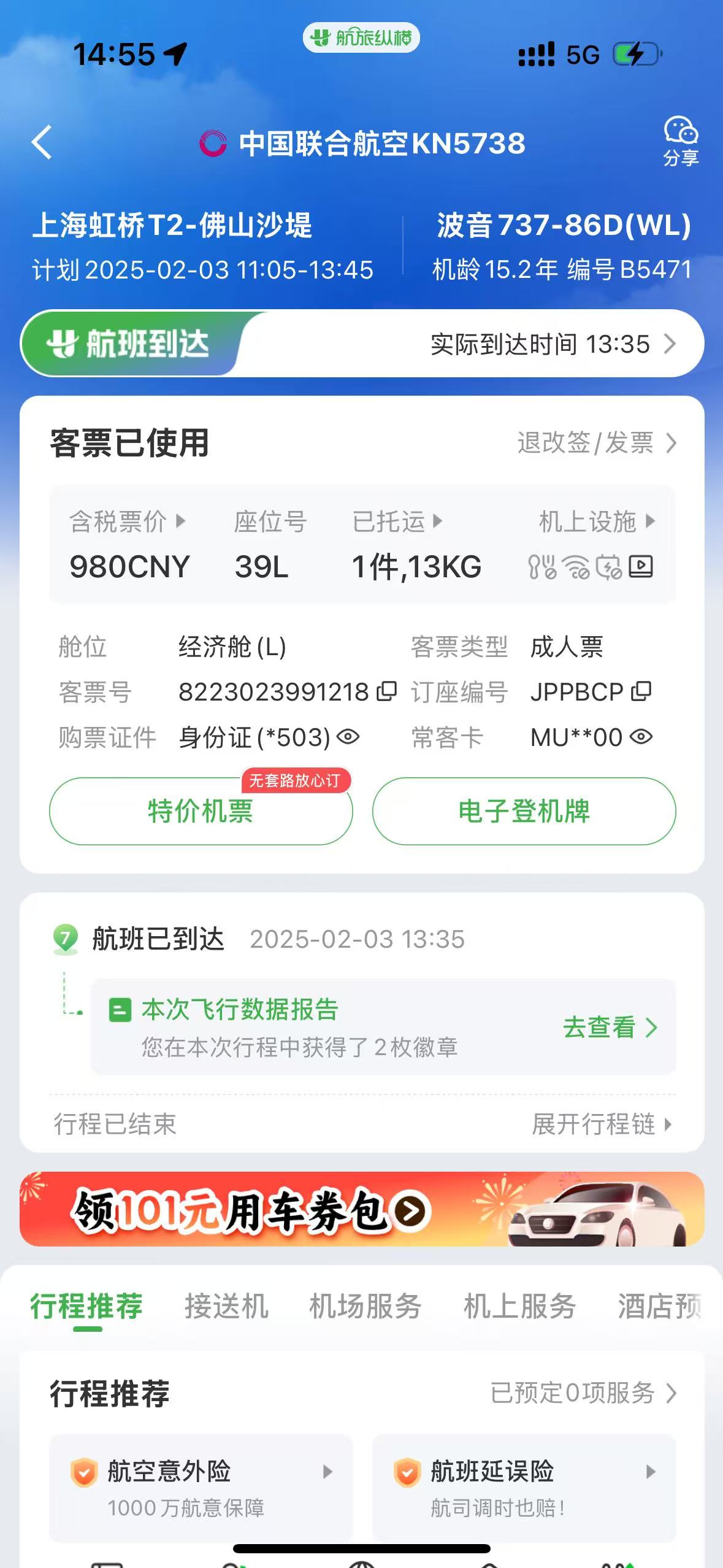The height and width of the screenshot is (1568, 723).
Task: Open the 航班延误险 delay insurance card
Action: [x=524, y=1487]
